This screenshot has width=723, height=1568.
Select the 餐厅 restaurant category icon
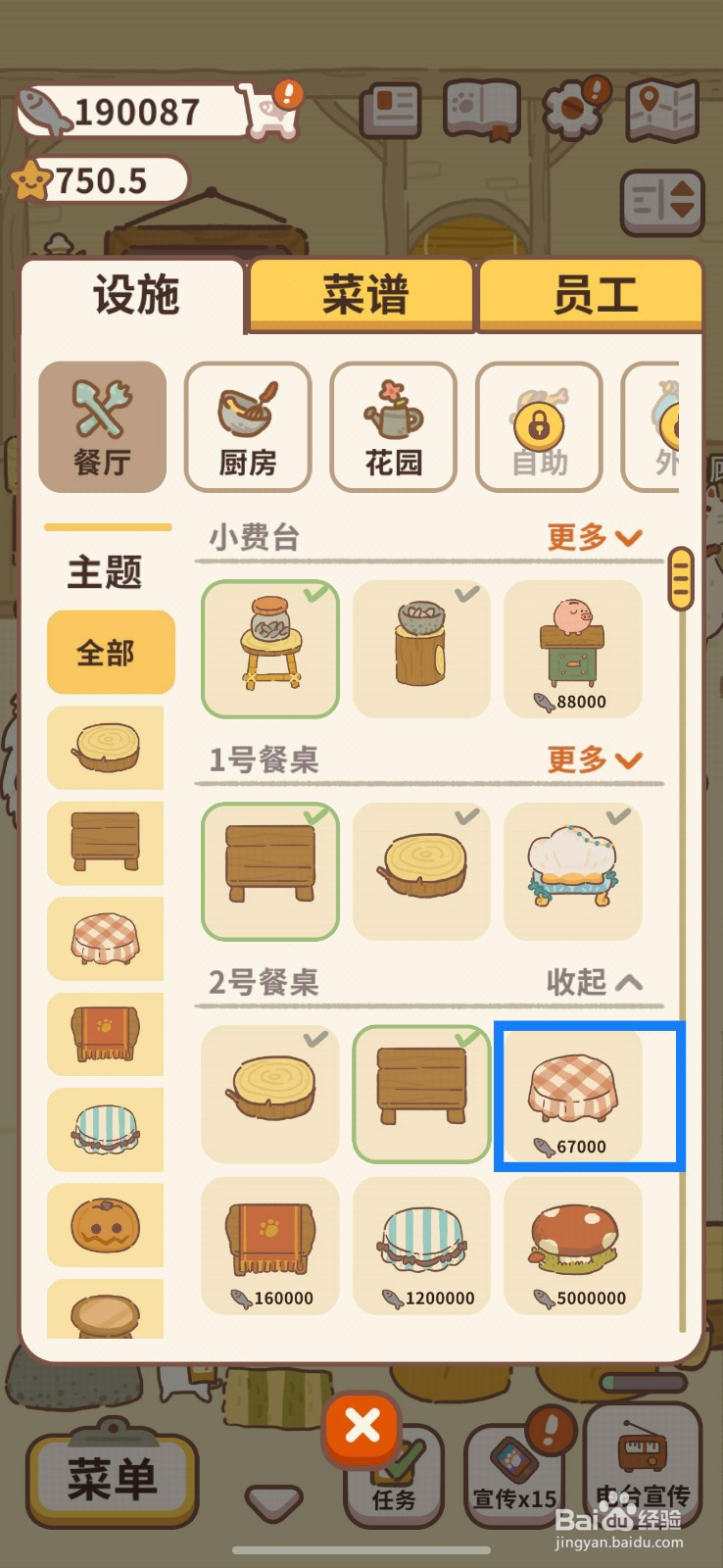(103, 426)
